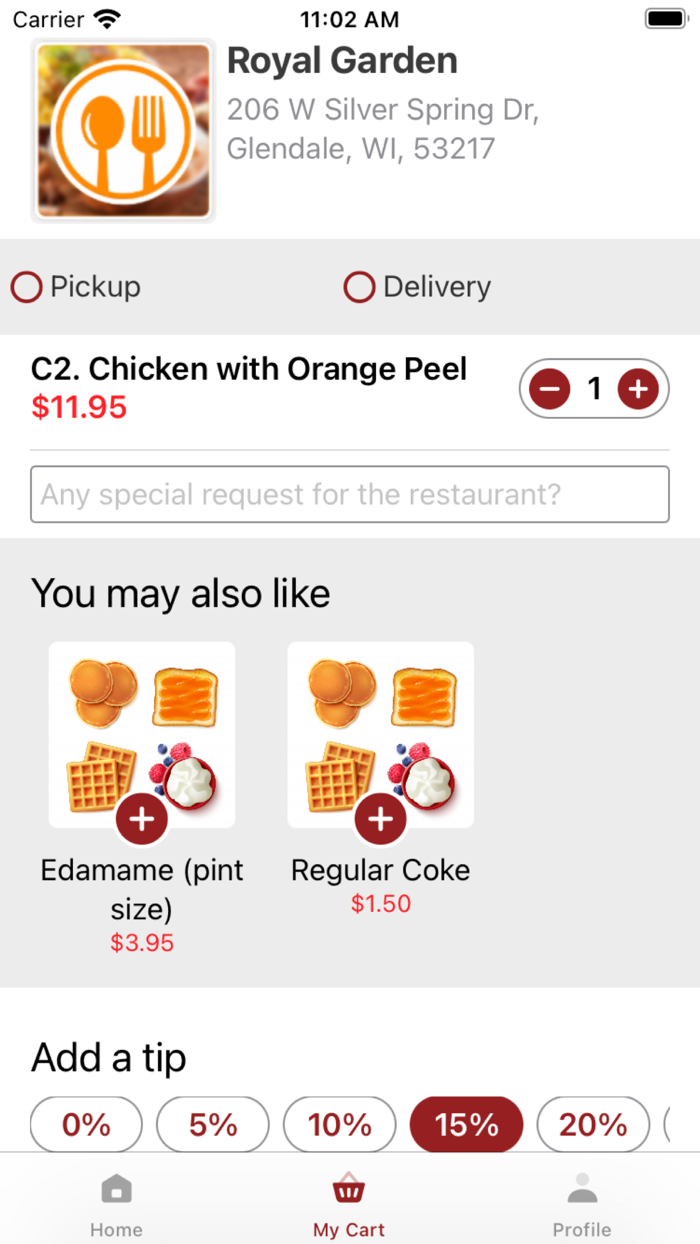This screenshot has height=1244, width=700.
Task: Decrease Chicken with Orange Peel quantity
Action: tap(550, 388)
